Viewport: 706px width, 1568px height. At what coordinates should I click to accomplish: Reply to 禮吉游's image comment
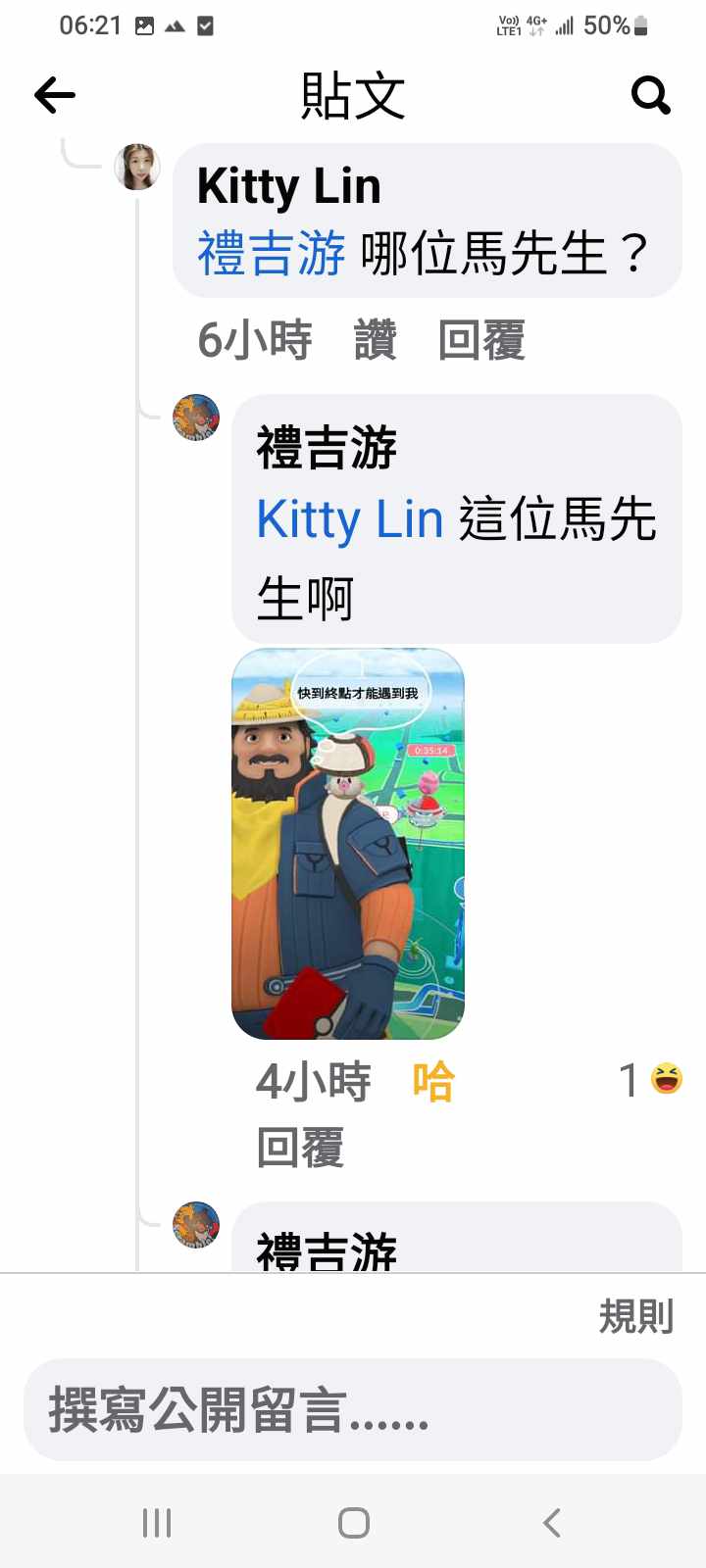coord(300,1148)
